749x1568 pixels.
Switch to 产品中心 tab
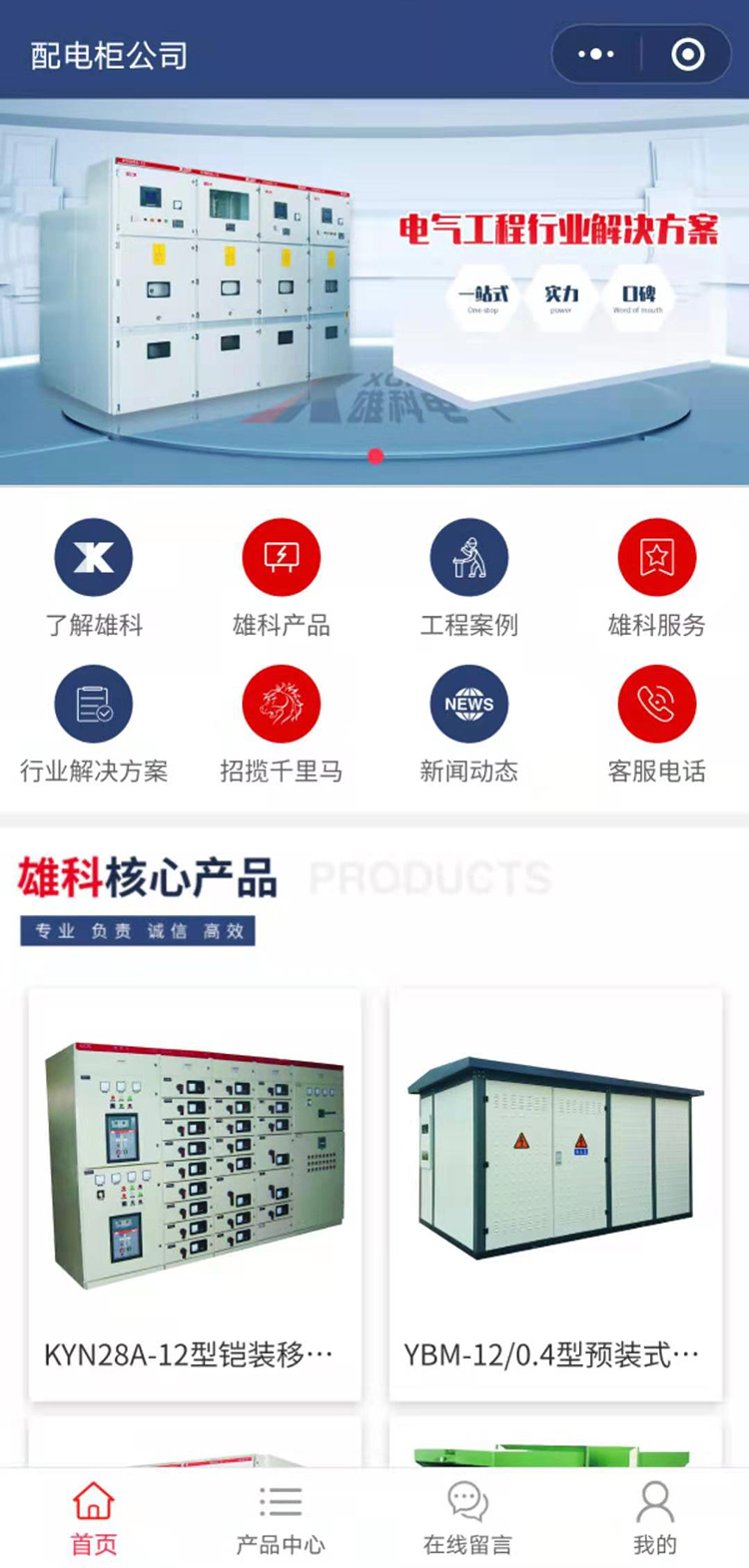click(281, 1518)
